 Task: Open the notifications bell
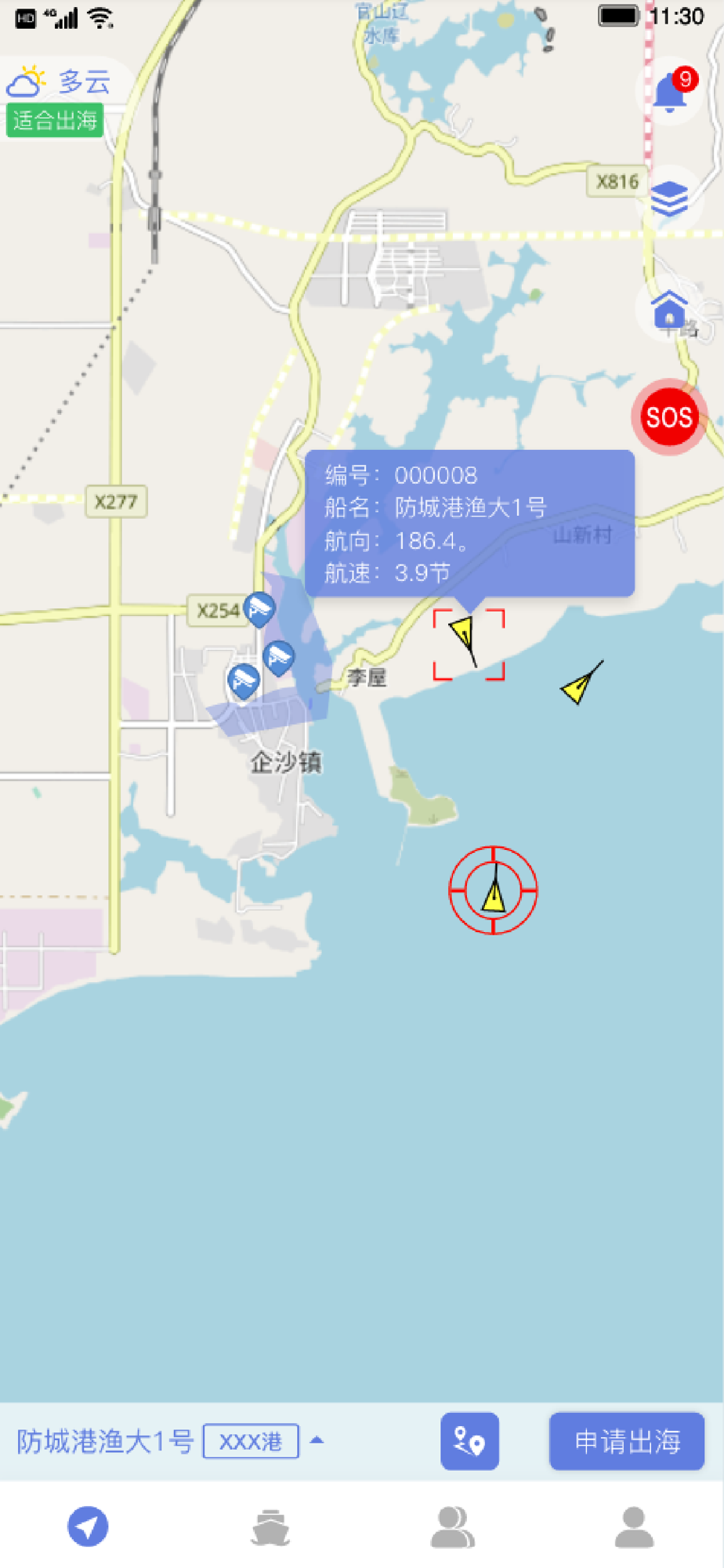[x=672, y=91]
